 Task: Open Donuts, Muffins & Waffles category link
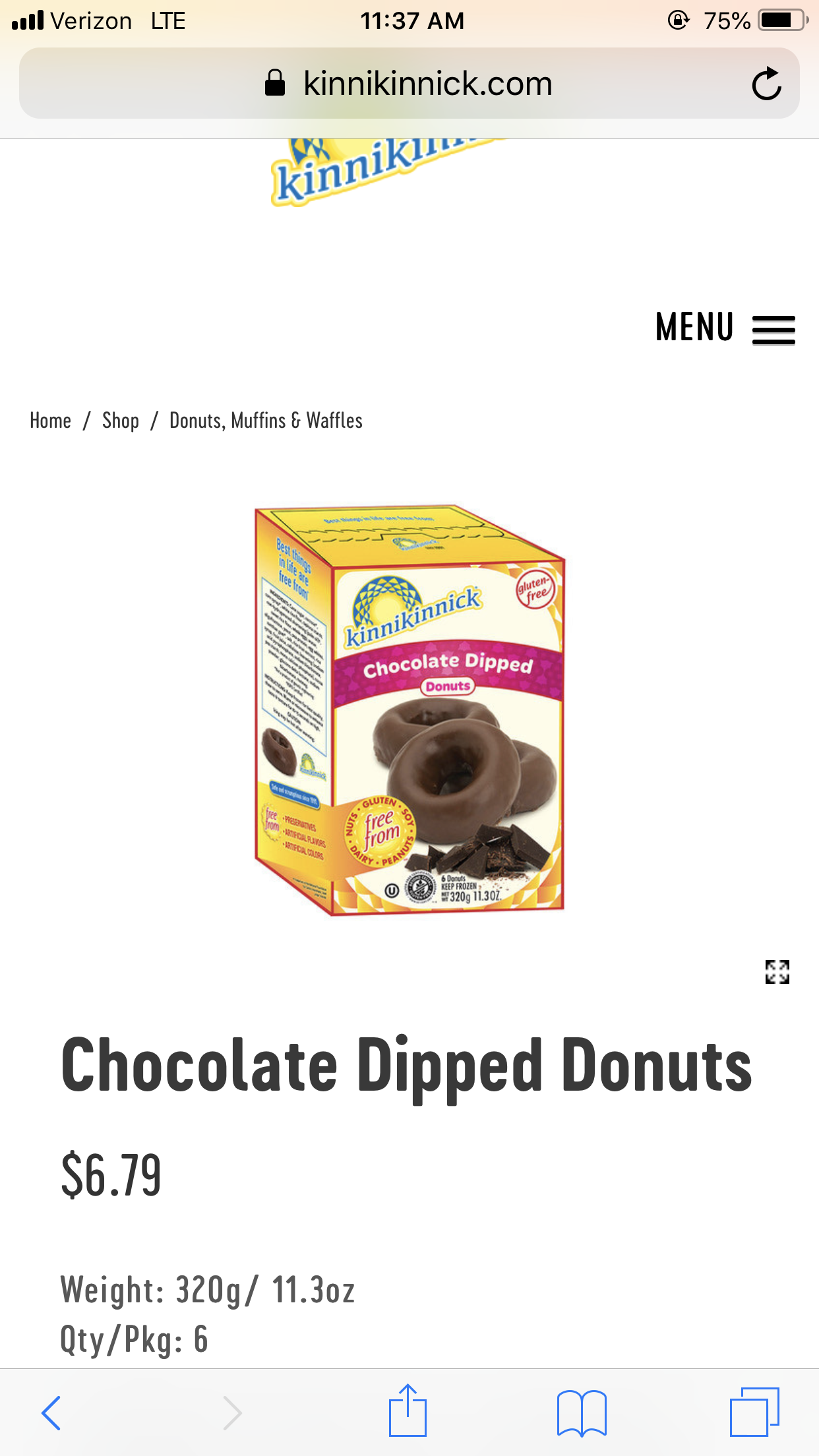(266, 421)
